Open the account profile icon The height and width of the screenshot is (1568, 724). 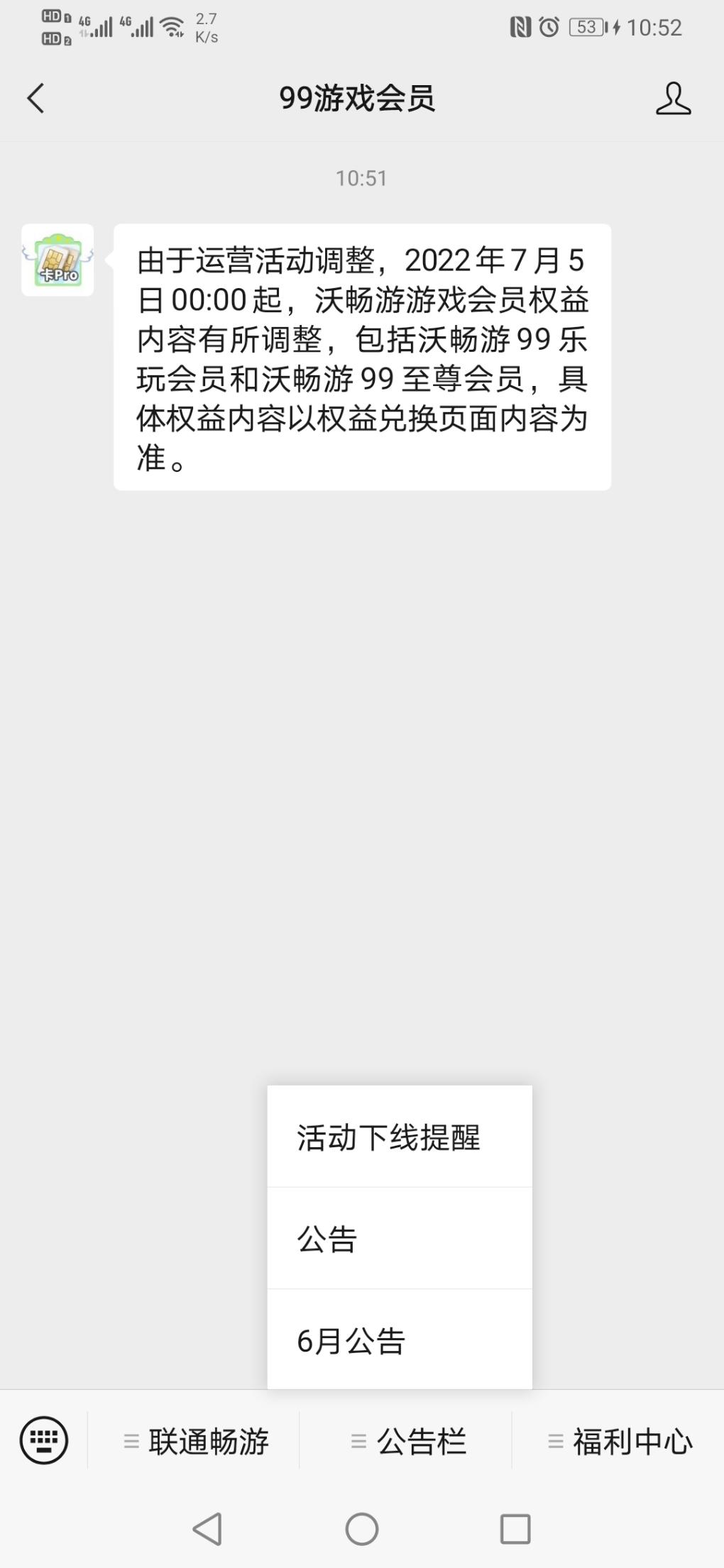672,98
